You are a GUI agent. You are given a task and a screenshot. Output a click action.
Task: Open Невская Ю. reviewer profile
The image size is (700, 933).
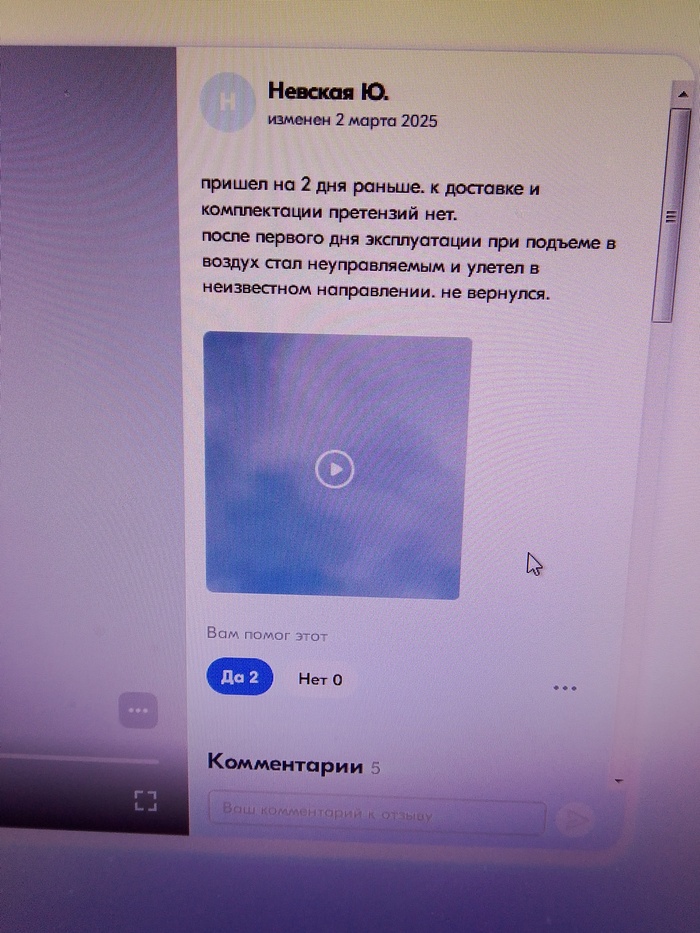(328, 92)
